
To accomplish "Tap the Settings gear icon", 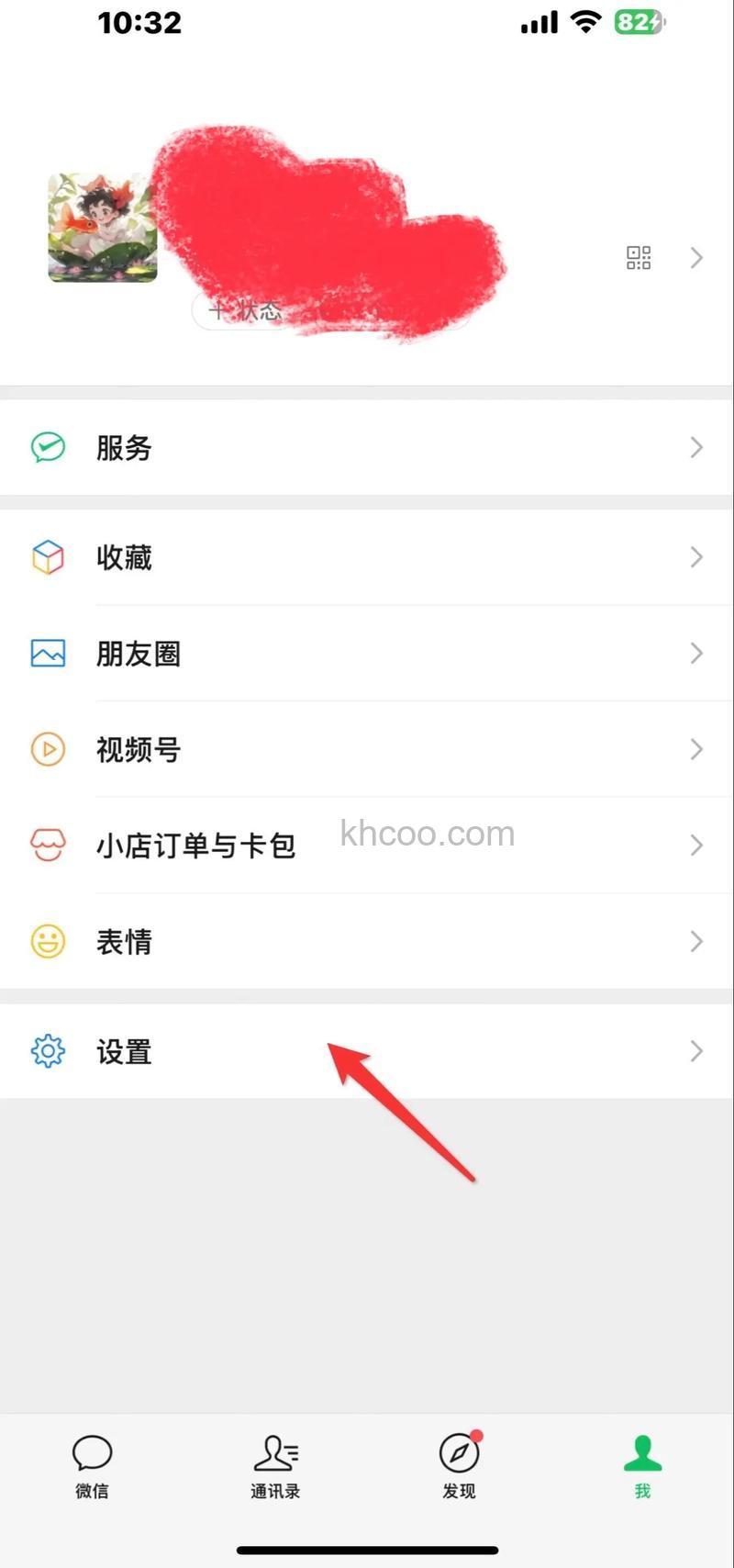I will click(47, 1052).
